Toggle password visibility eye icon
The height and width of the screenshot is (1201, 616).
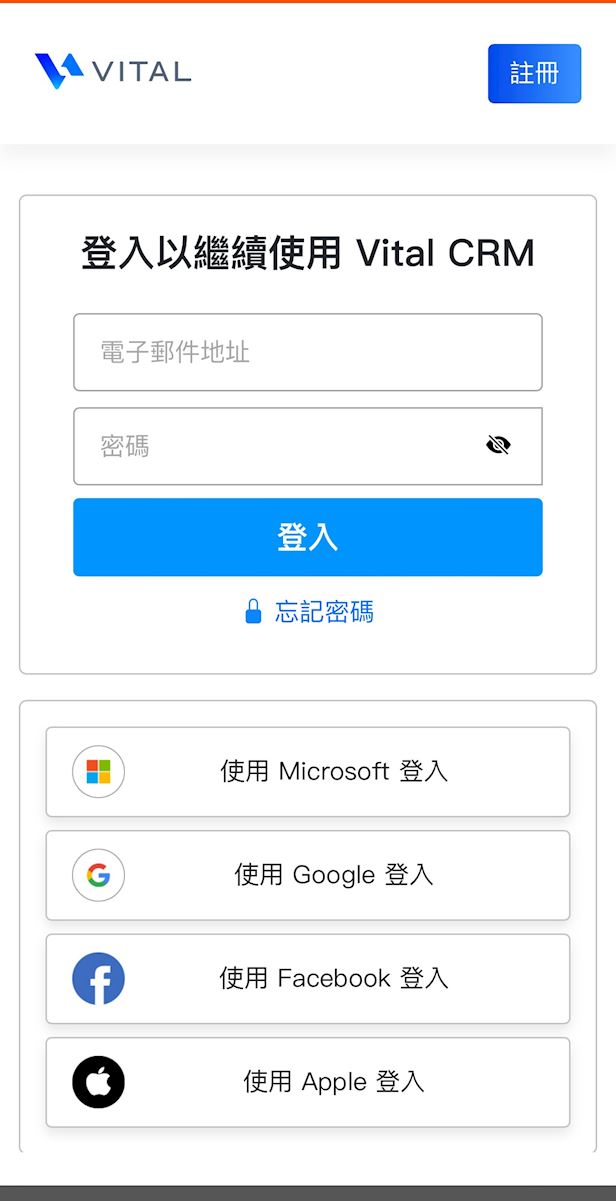coord(498,445)
